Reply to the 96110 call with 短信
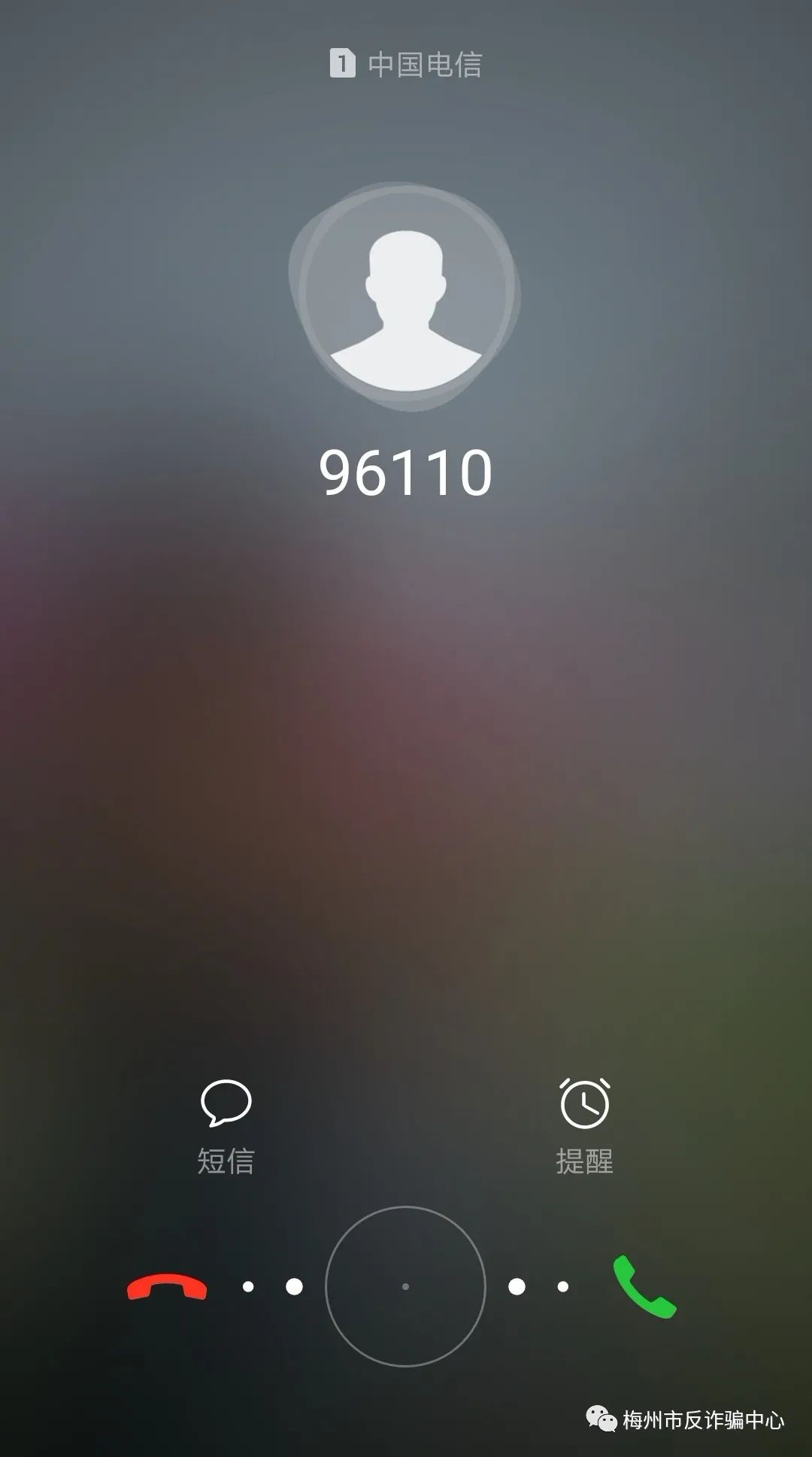 click(226, 1125)
